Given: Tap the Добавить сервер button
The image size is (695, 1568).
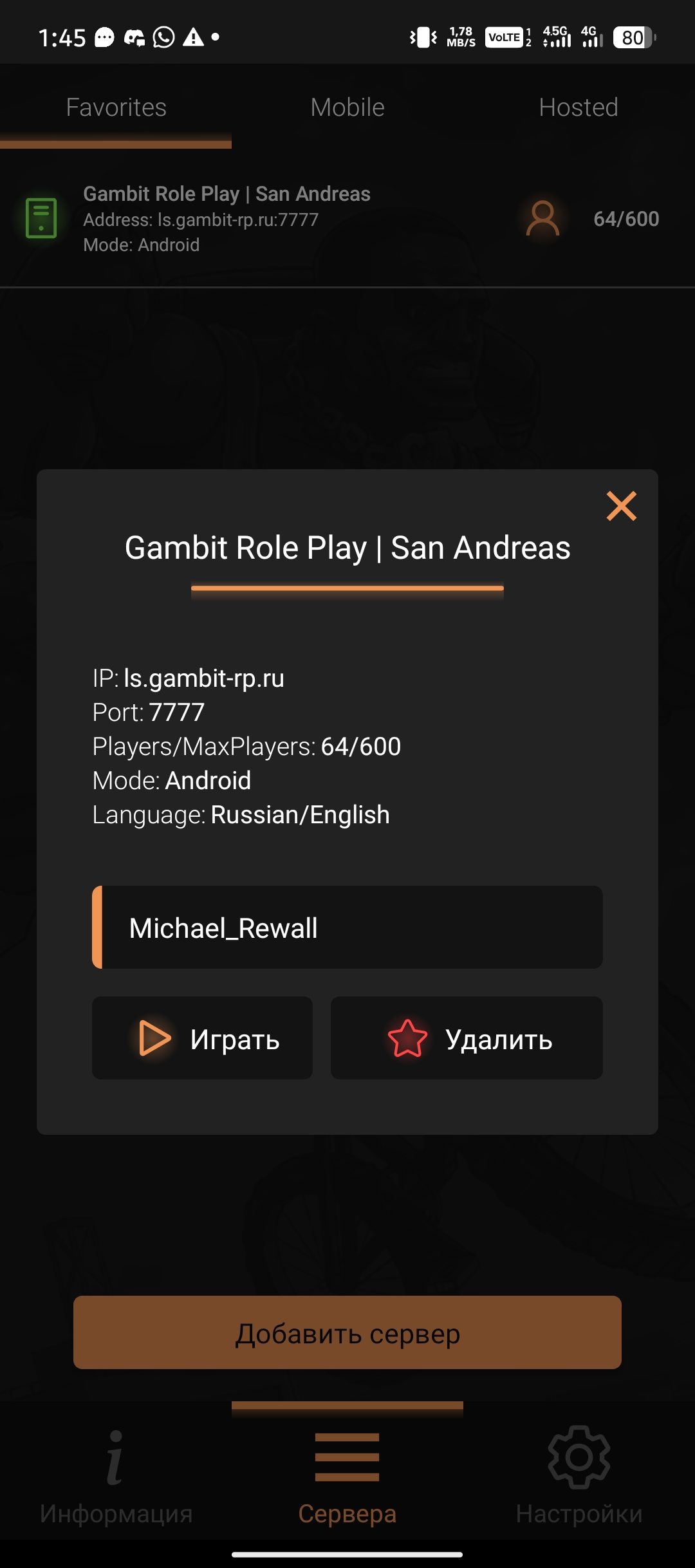Looking at the screenshot, I should pyautogui.click(x=347, y=1332).
